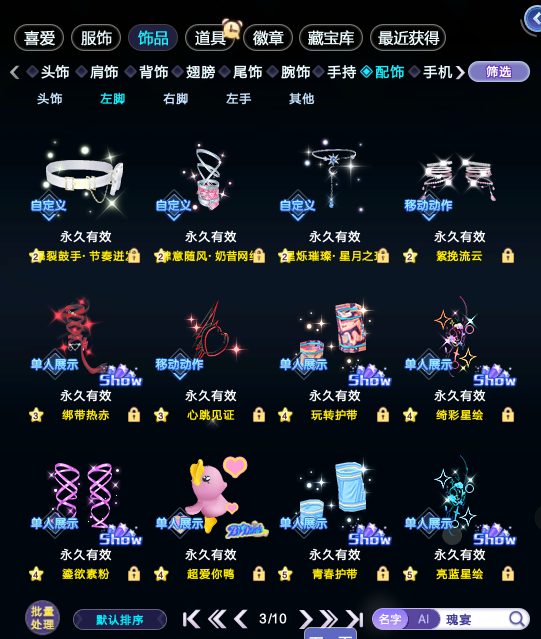Viewport: 541px width, 639px height.
Task: Select the 手持 subcategory
Action: [341, 72]
